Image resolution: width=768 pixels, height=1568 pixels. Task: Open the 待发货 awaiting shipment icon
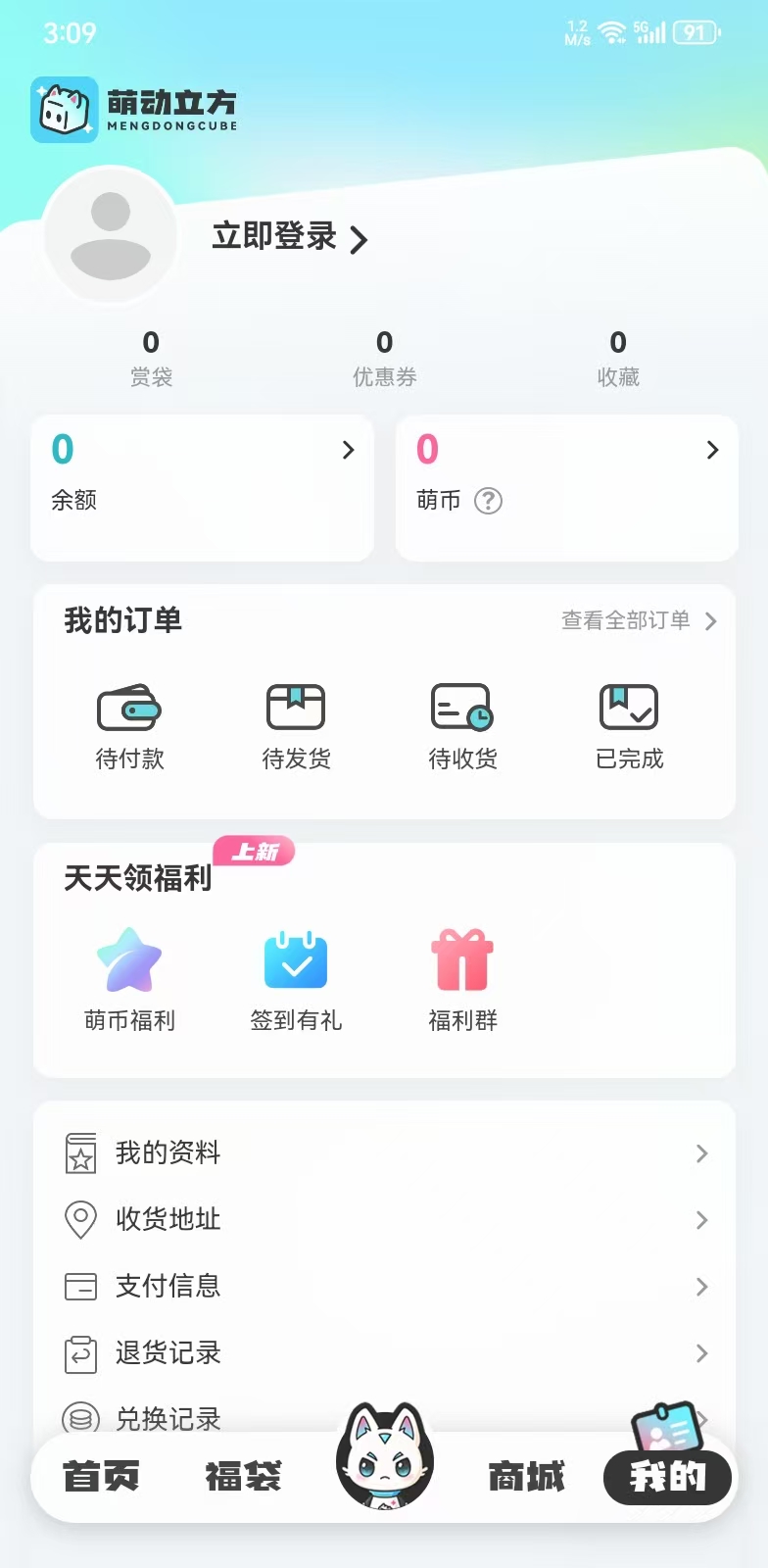(295, 708)
